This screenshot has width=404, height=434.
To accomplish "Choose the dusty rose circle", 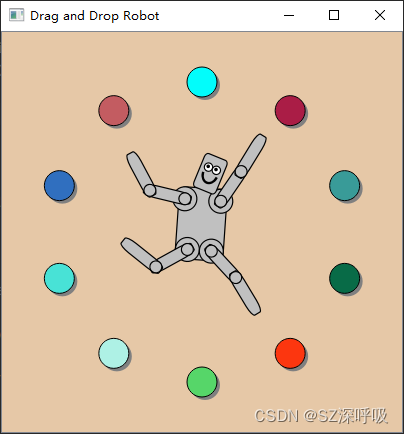I will [x=114, y=110].
